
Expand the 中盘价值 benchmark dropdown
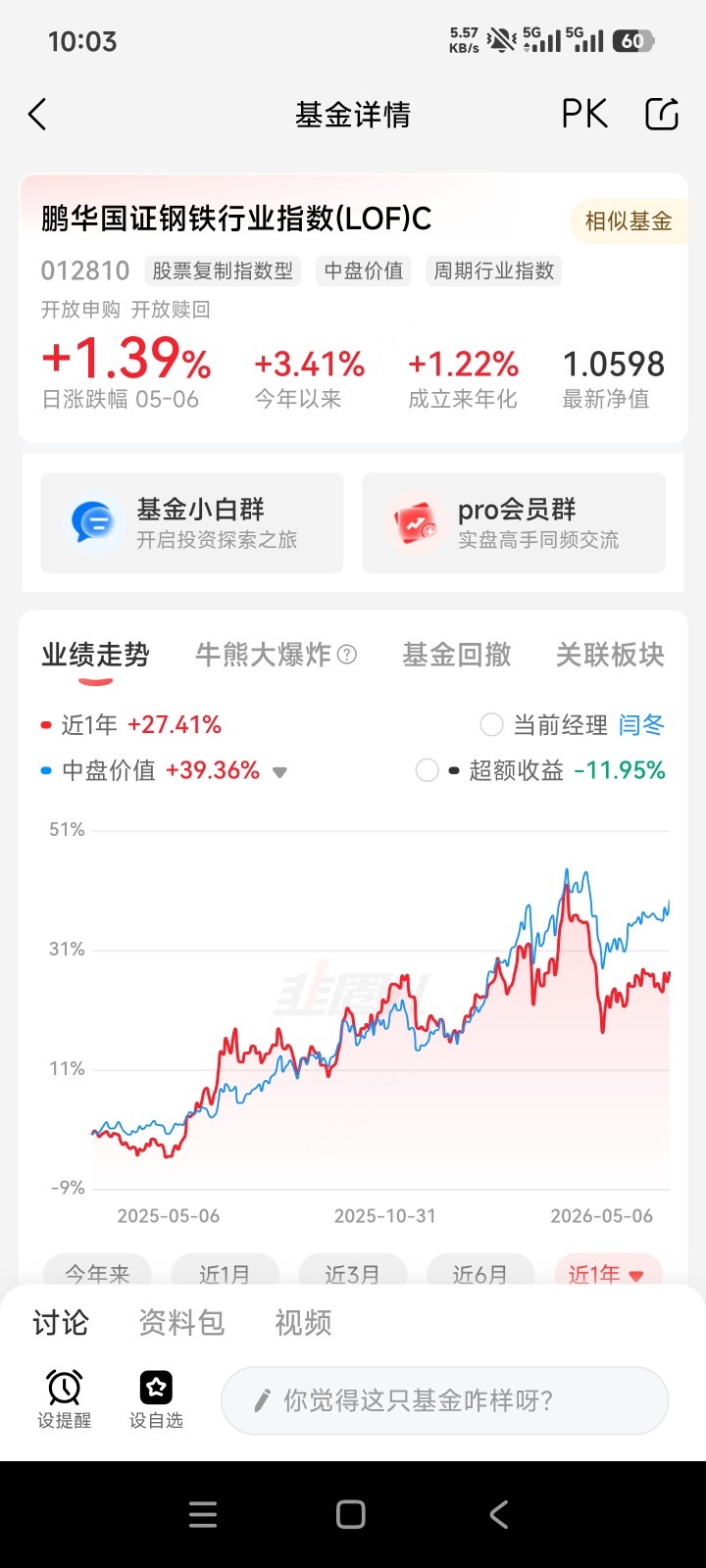pos(279,772)
